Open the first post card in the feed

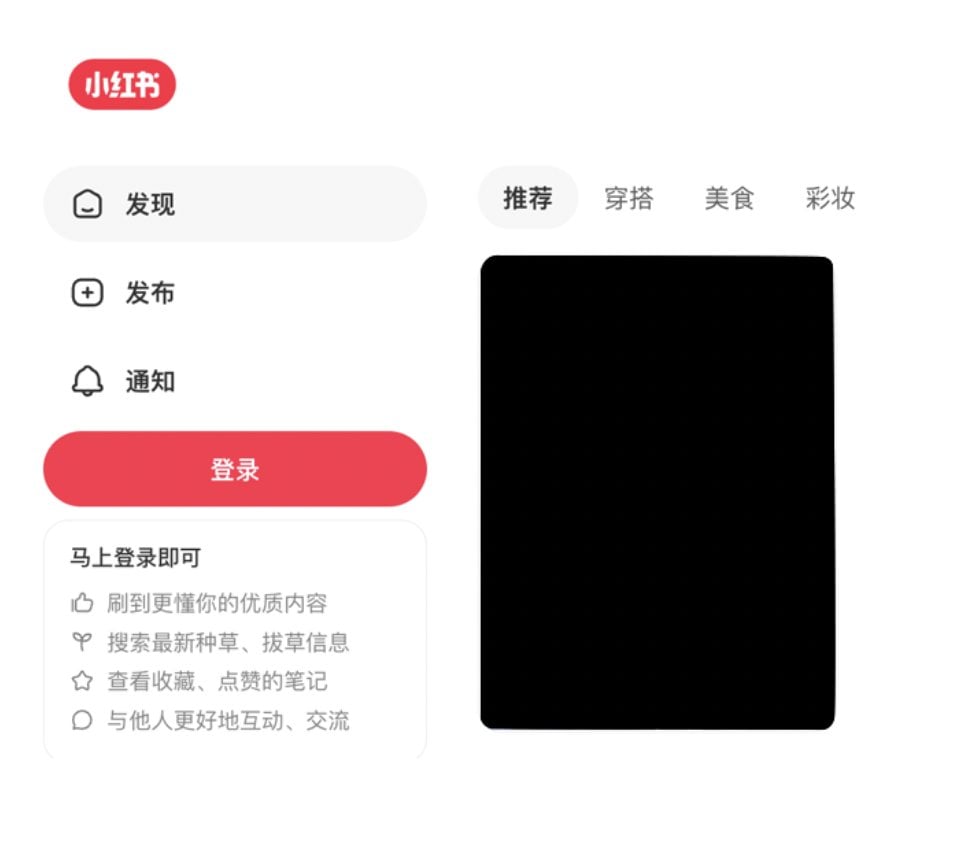pyautogui.click(x=657, y=492)
